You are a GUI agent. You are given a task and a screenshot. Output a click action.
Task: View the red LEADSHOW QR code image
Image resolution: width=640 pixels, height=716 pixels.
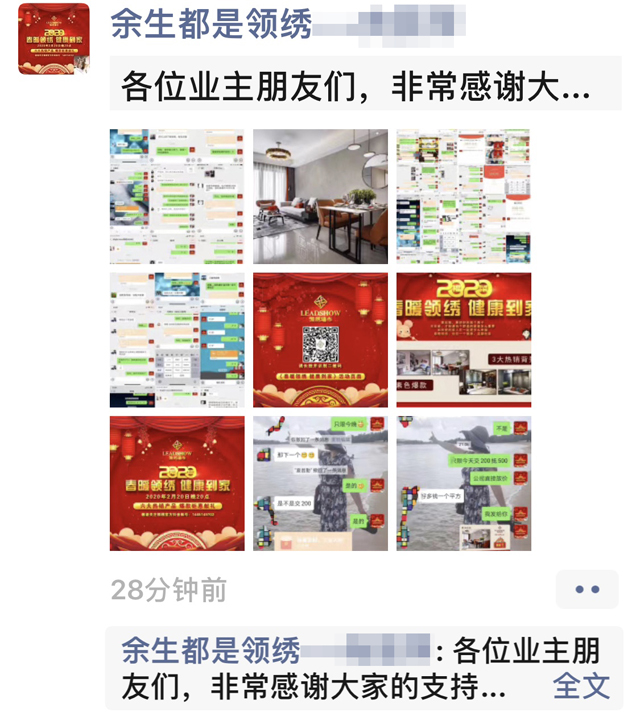pyautogui.click(x=320, y=340)
